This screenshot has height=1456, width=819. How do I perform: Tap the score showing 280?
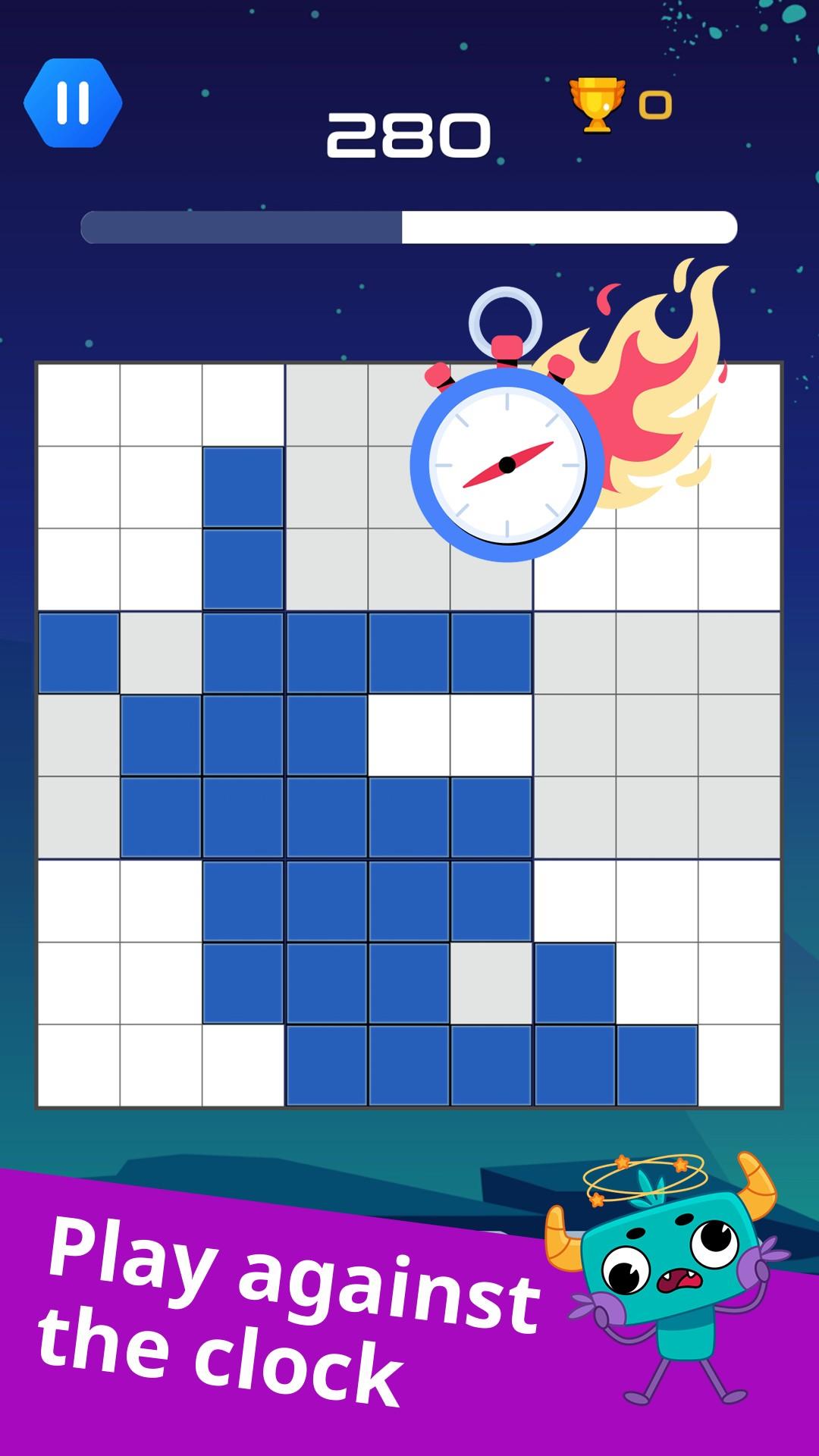(x=409, y=133)
